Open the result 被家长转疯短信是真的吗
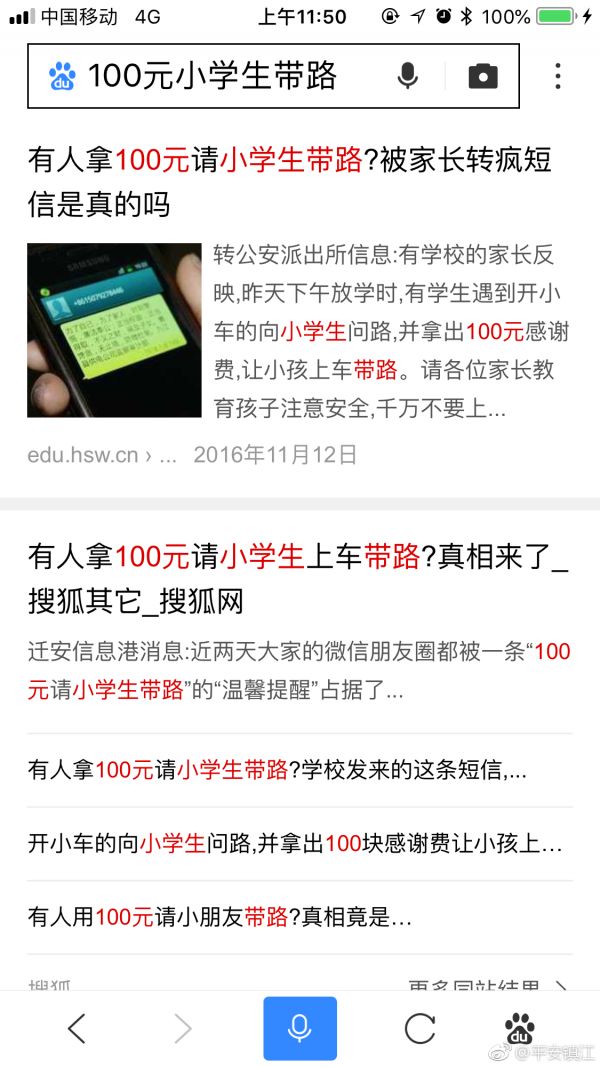Image resolution: width=600 pixels, height=1067 pixels. tap(289, 182)
